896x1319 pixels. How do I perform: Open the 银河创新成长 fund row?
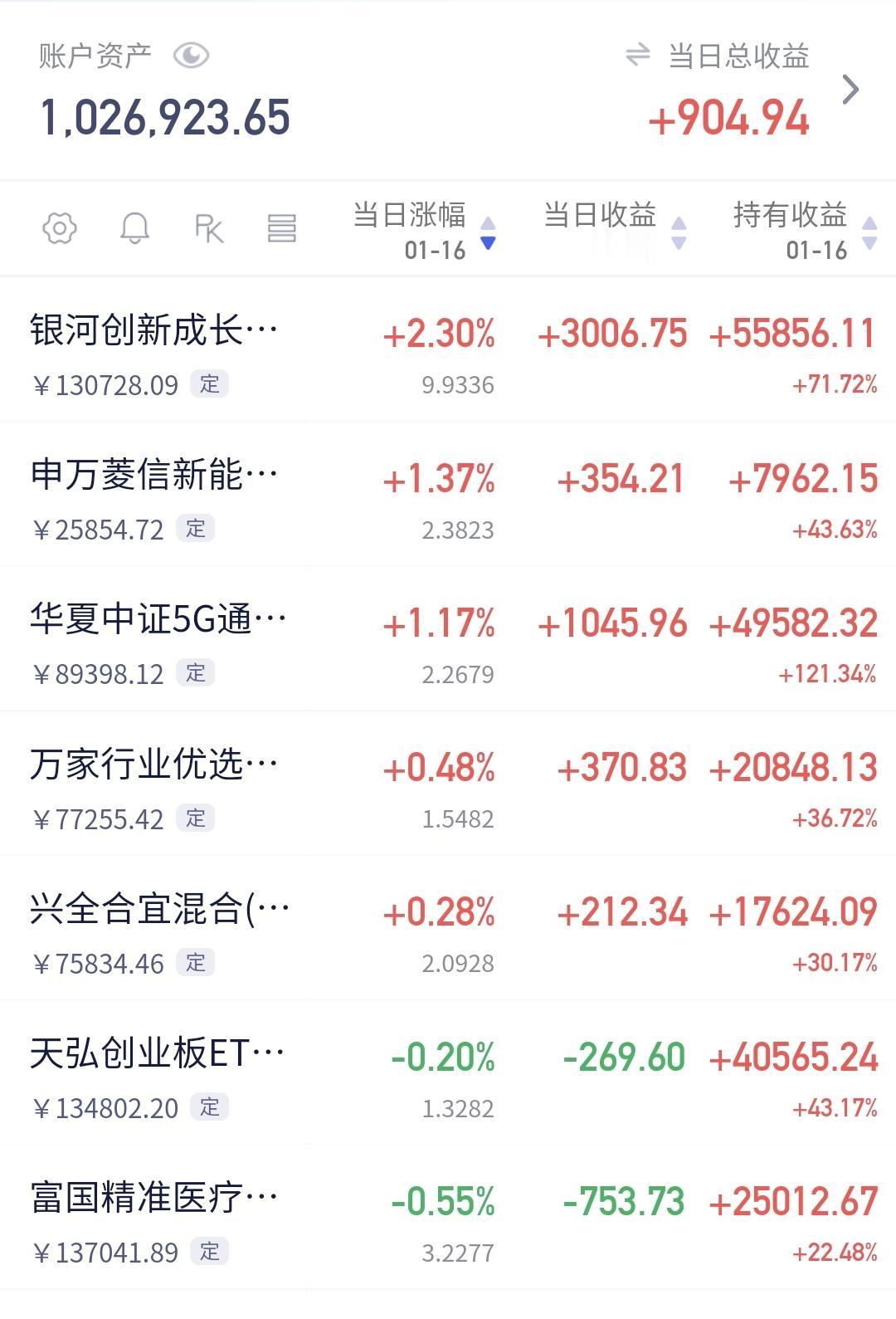(448, 350)
